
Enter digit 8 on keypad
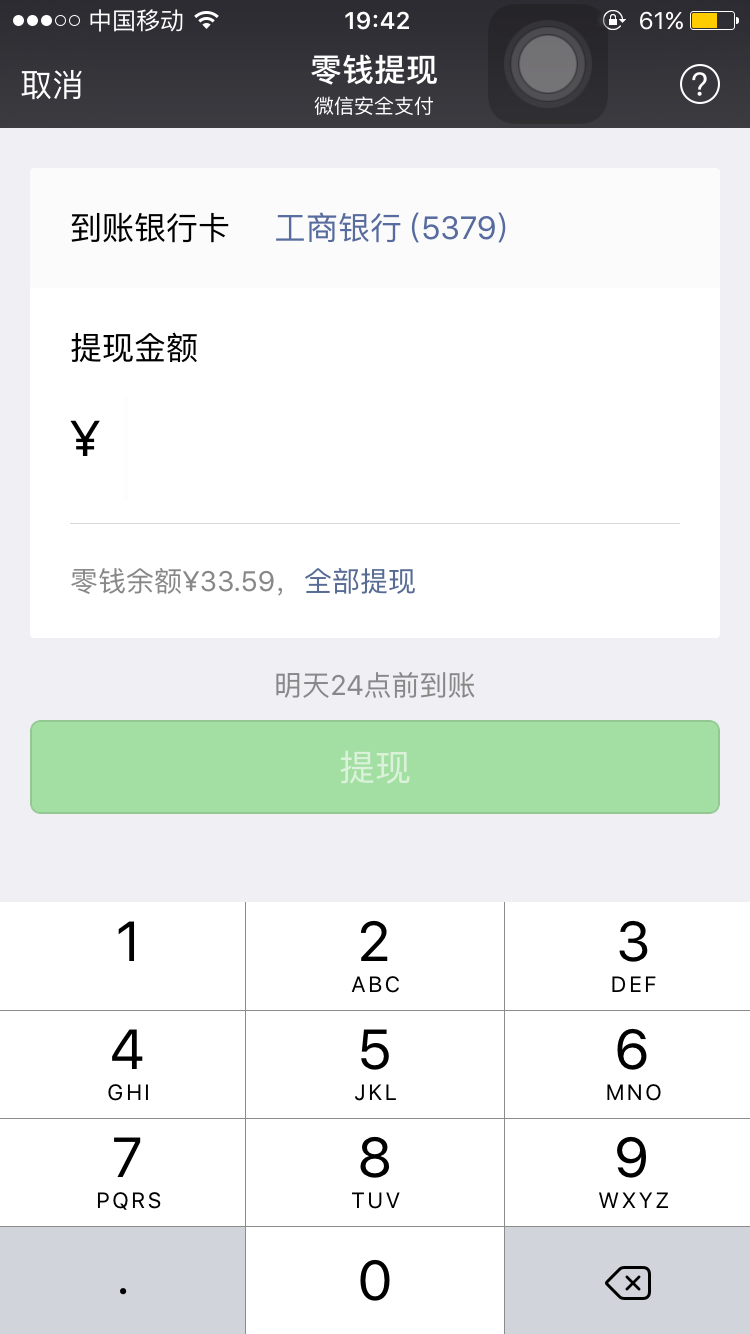coord(375,1172)
